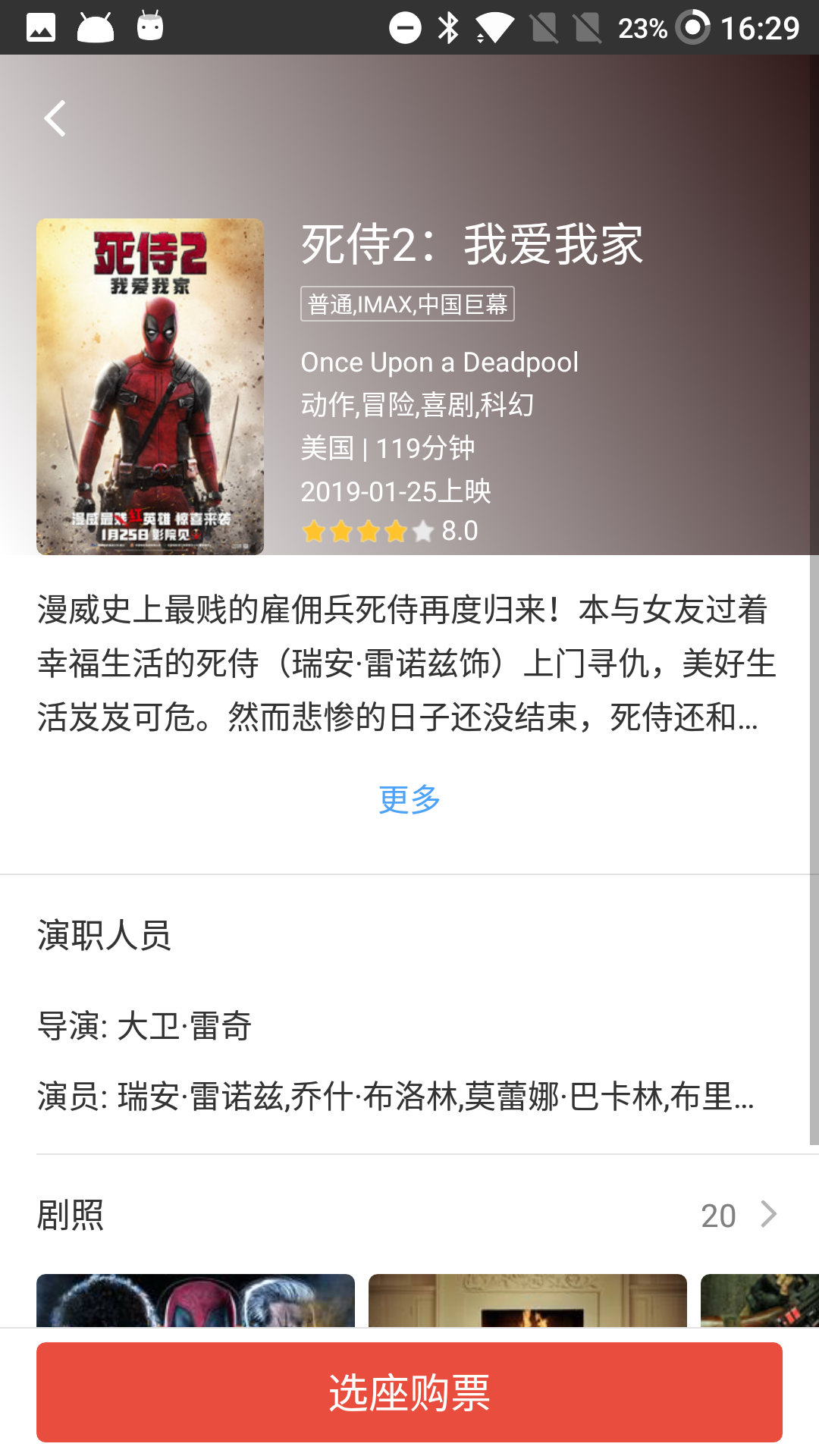View the Deadpool 2 movie poster
This screenshot has height=1456, width=819.
(x=150, y=387)
